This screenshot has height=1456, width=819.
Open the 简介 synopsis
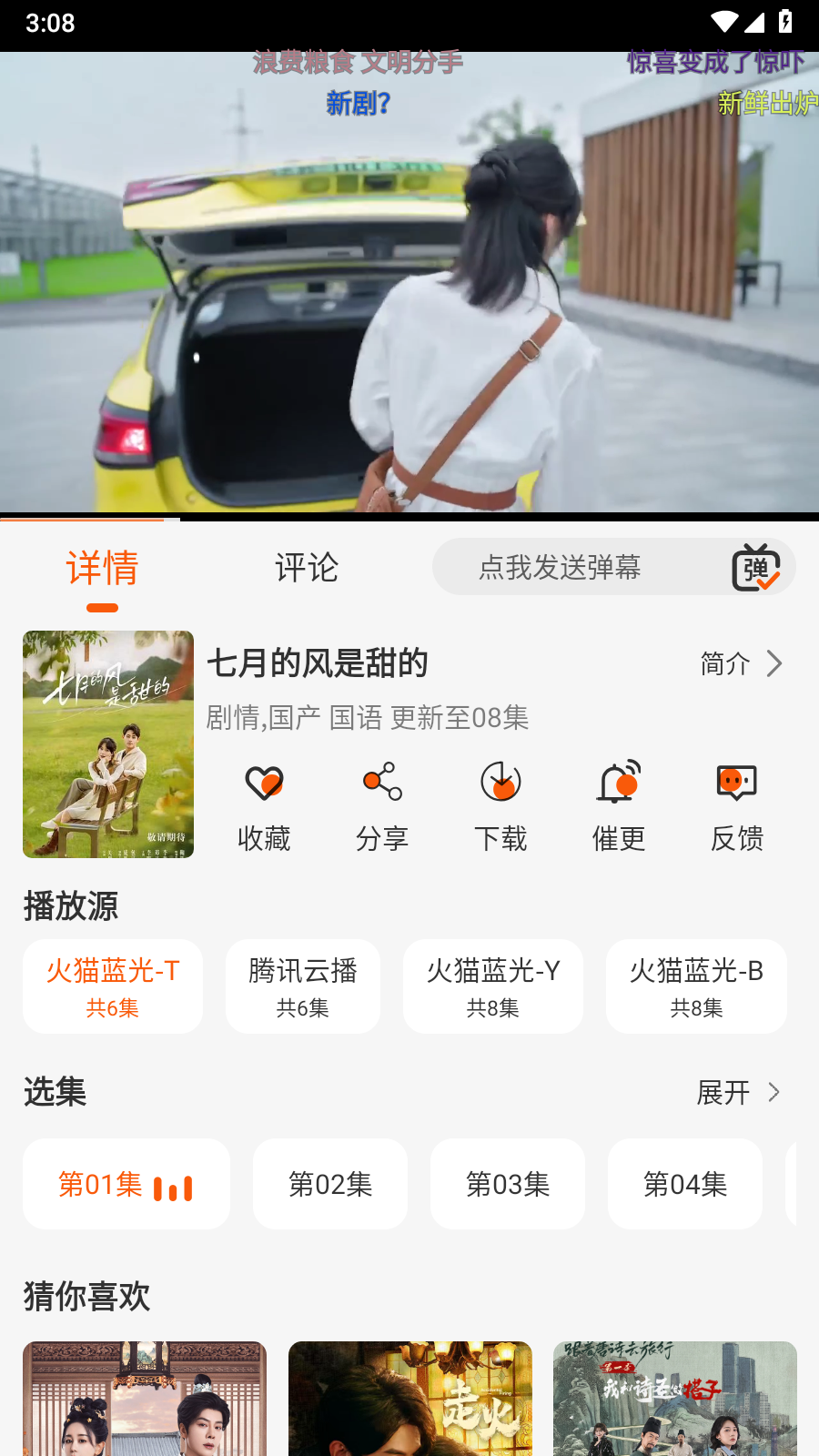coord(741,663)
